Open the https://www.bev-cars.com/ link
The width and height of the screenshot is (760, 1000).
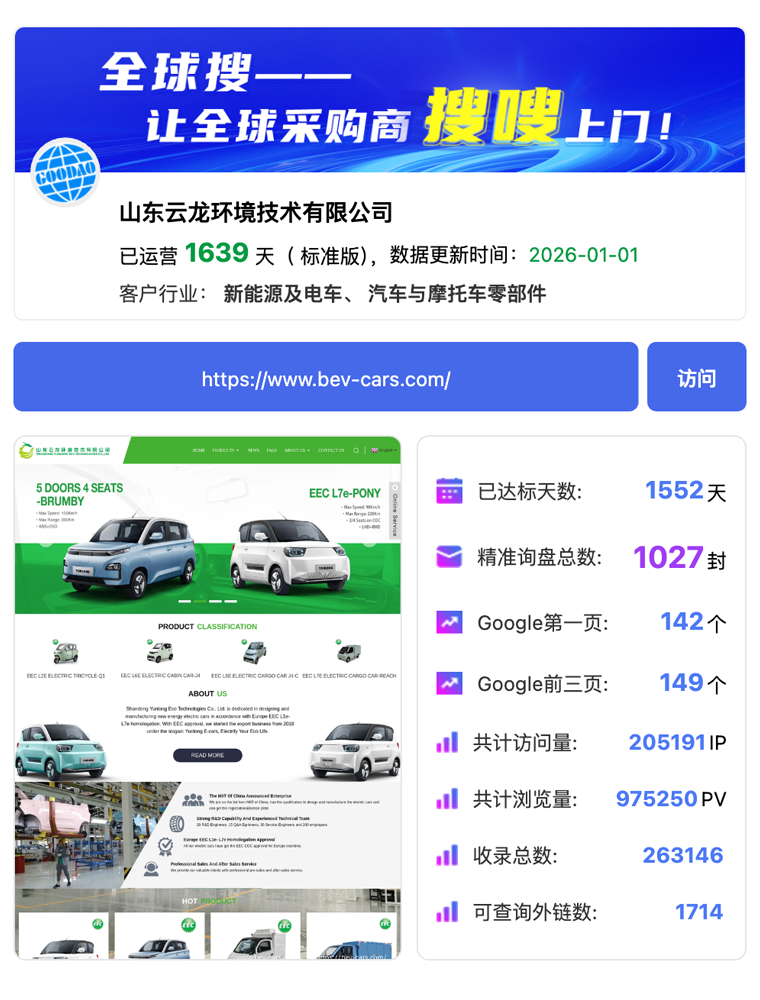coord(325,378)
